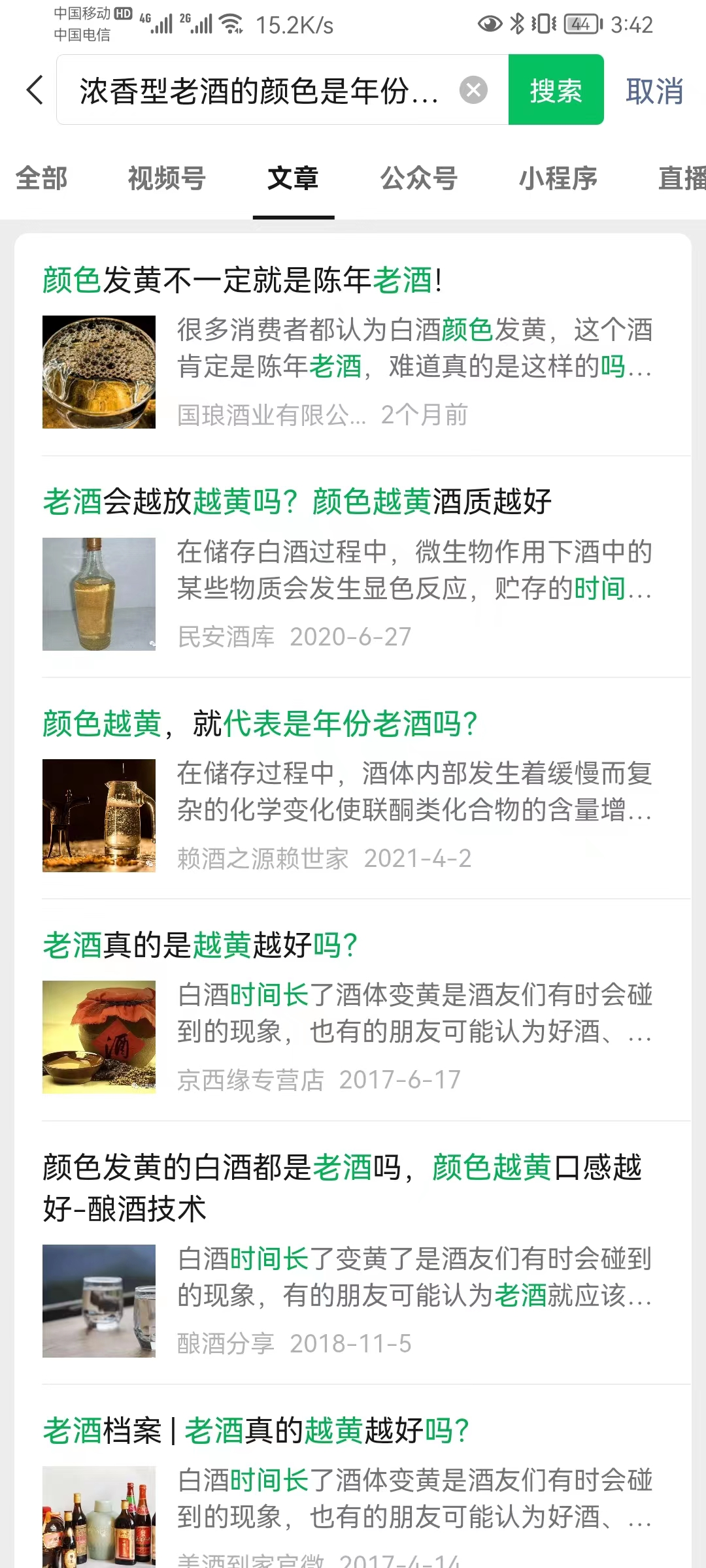Switch to the 全部 tab
706x1568 pixels.
tap(41, 178)
